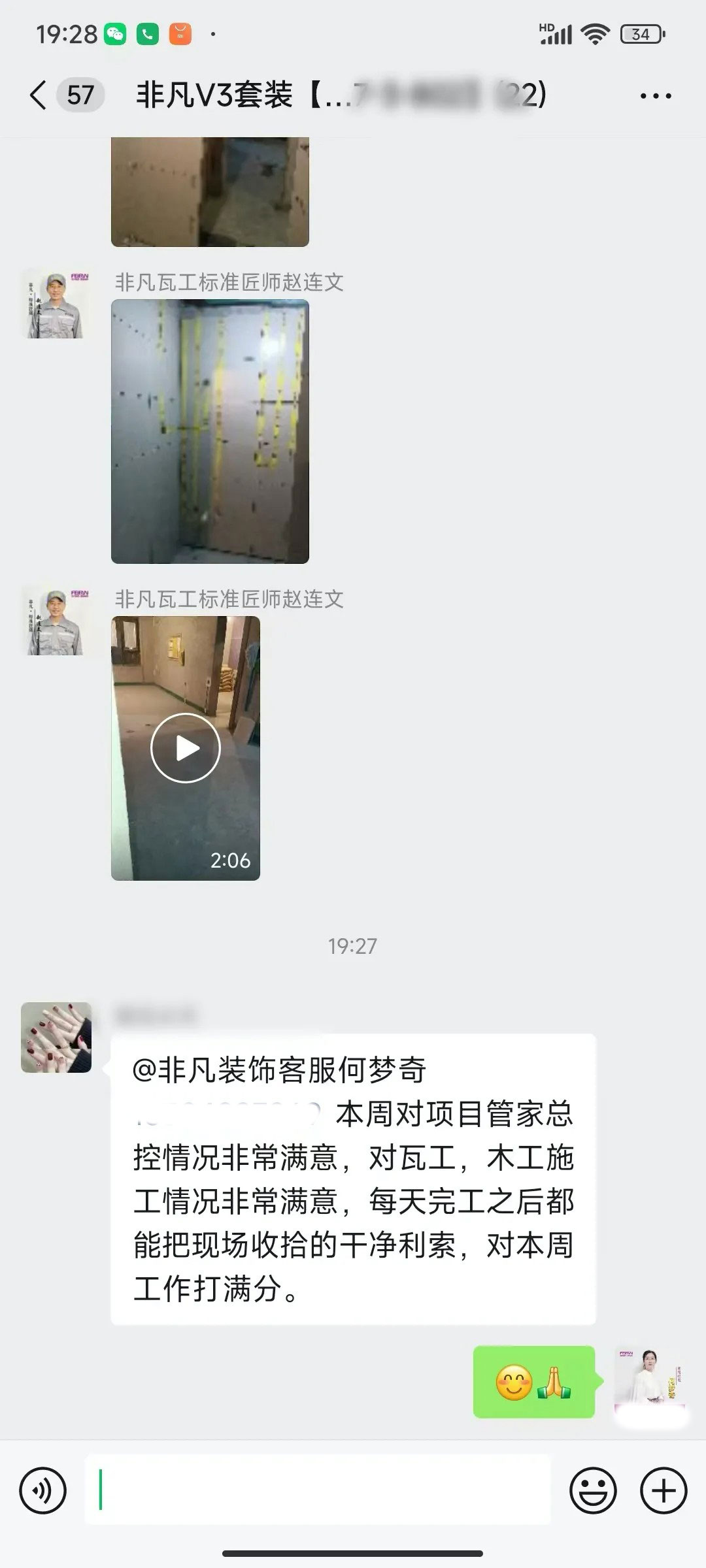View profile of the nail-photo avatar sender

(x=56, y=1037)
